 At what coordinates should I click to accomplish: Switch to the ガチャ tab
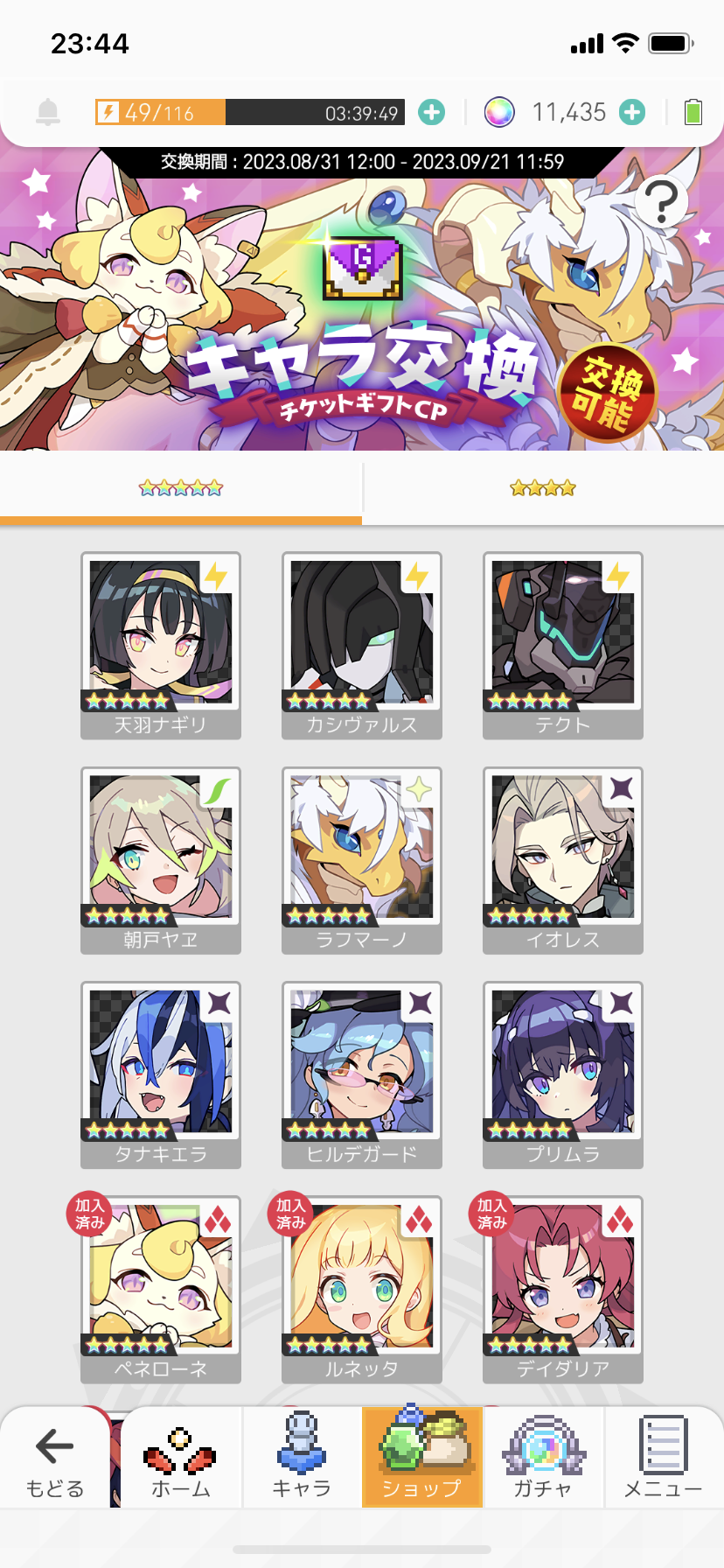(x=543, y=1458)
